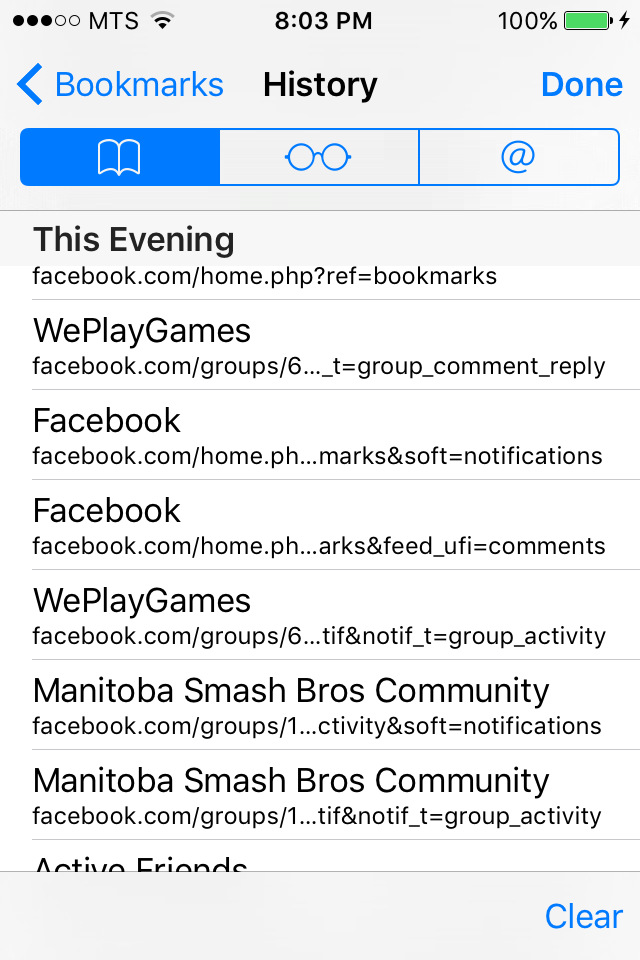
Task: Open WePlayGames notif_t=group_activity entry
Action: tap(320, 616)
